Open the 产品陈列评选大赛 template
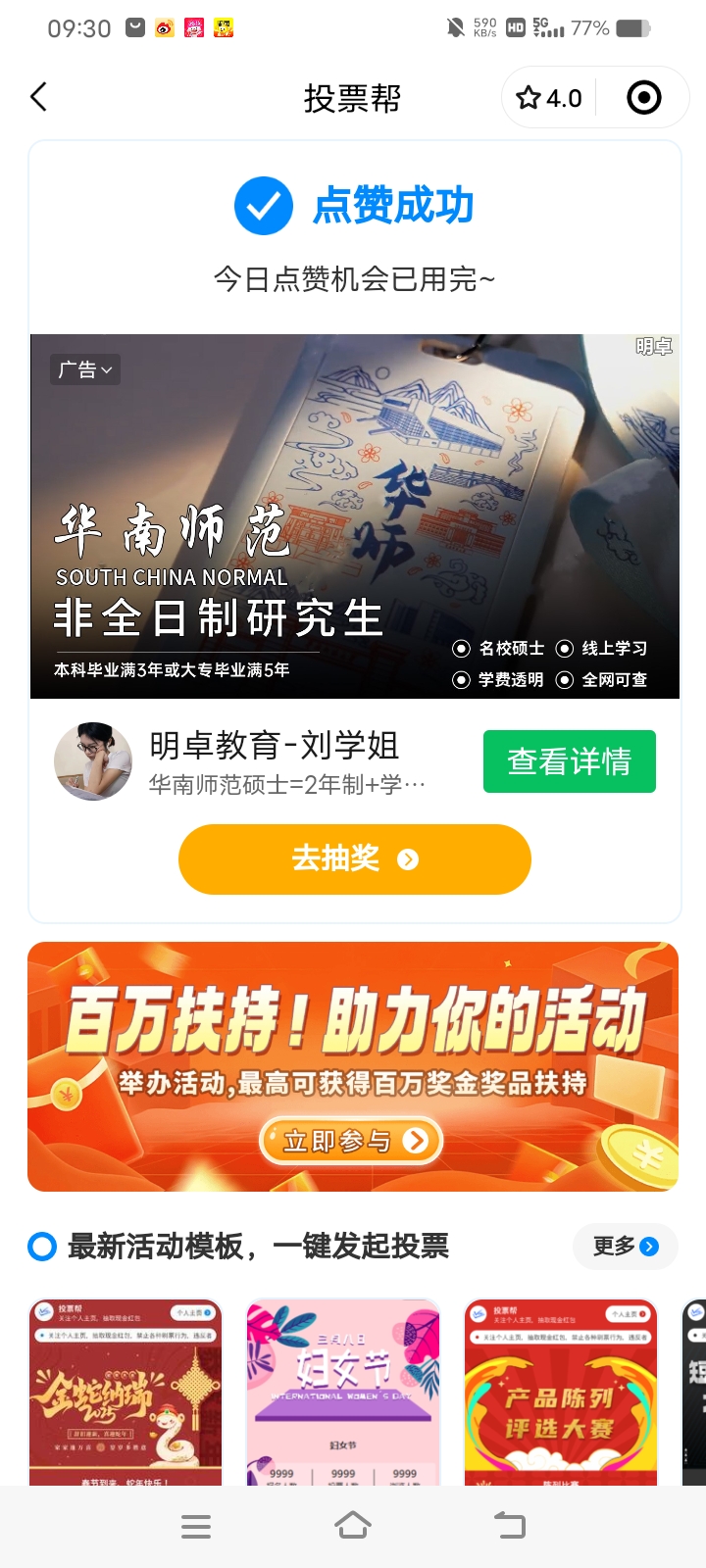 point(560,1392)
